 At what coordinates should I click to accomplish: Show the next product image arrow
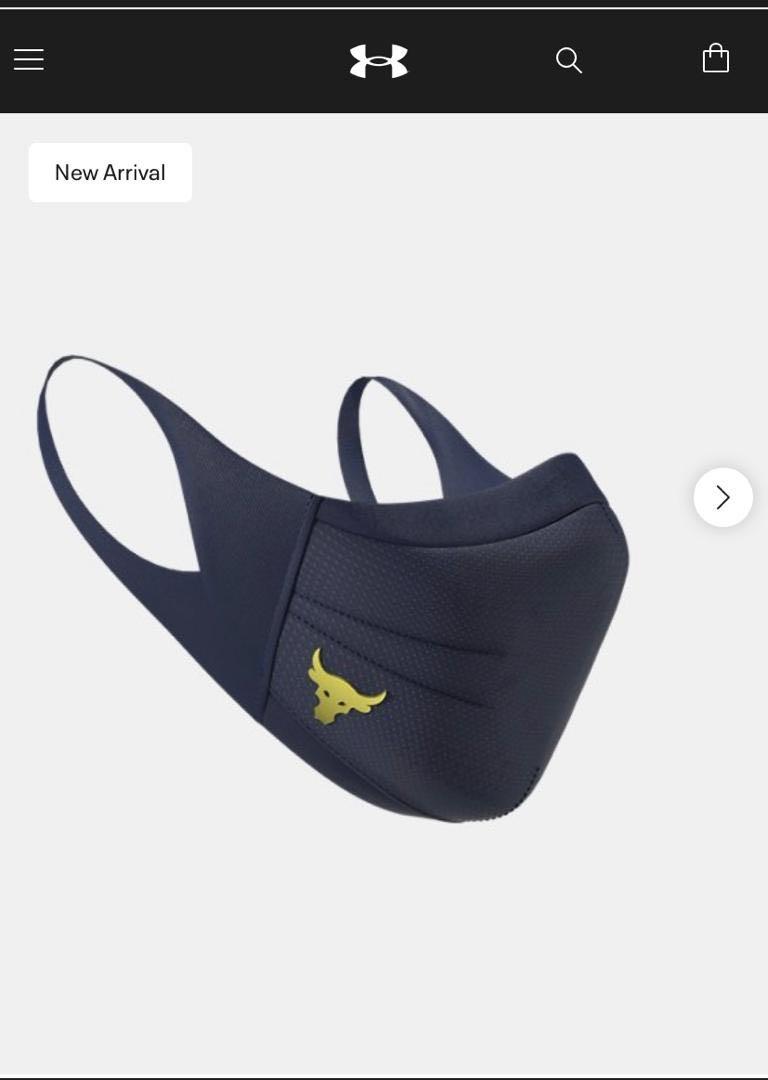pos(723,497)
